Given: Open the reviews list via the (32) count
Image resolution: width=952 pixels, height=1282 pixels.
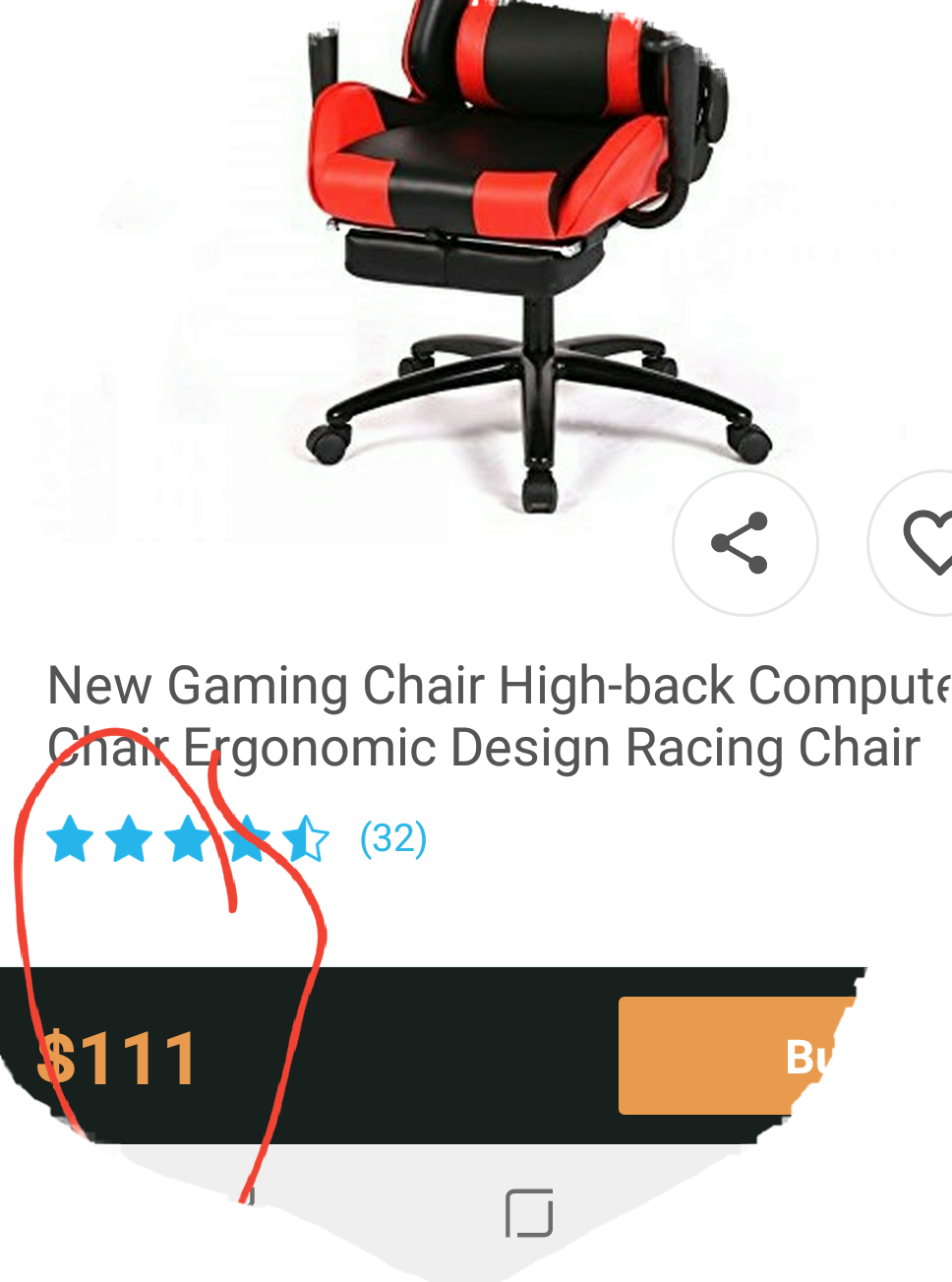Looking at the screenshot, I should pyautogui.click(x=391, y=839).
